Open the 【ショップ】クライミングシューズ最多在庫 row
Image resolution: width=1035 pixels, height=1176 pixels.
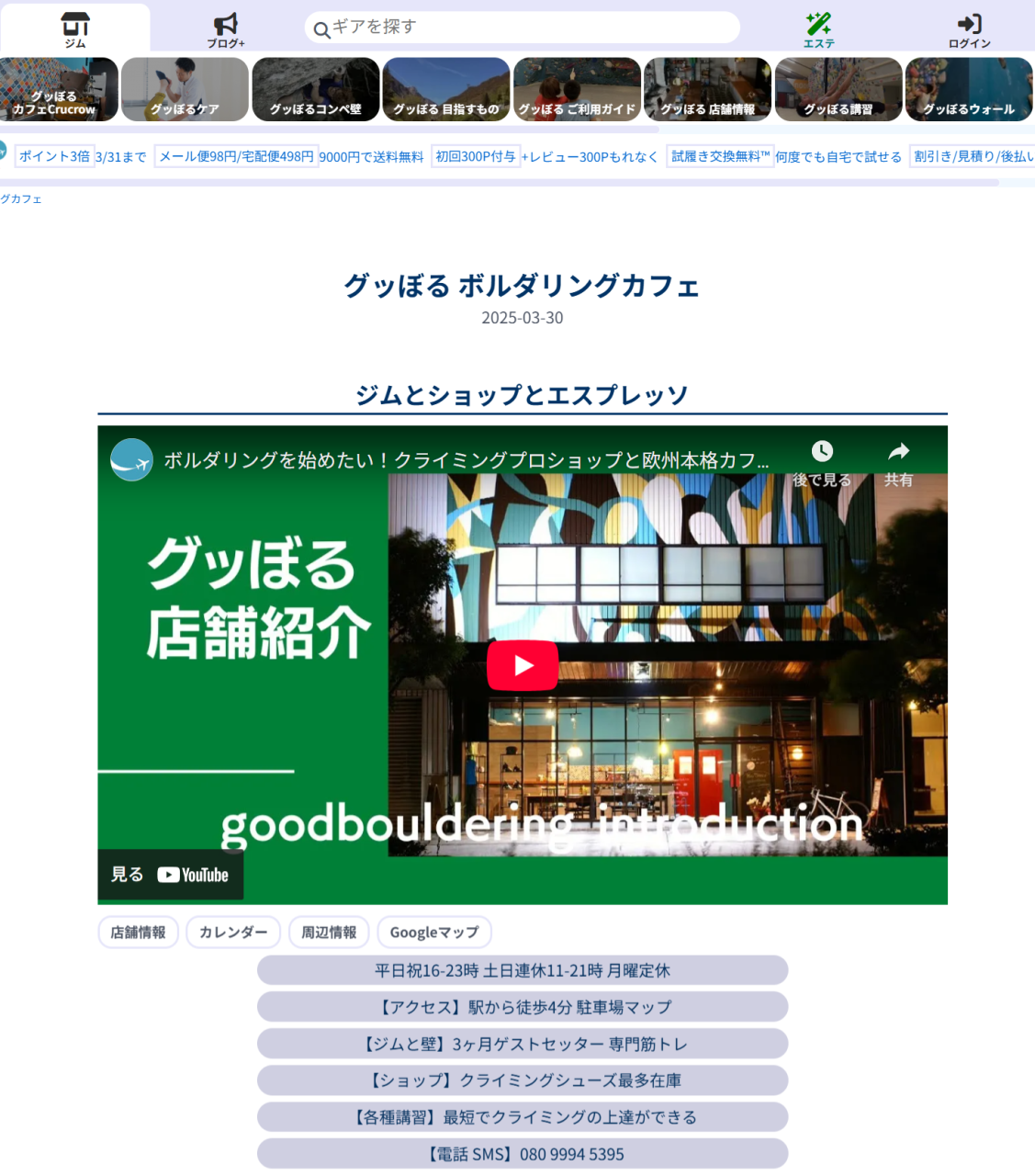522,1080
